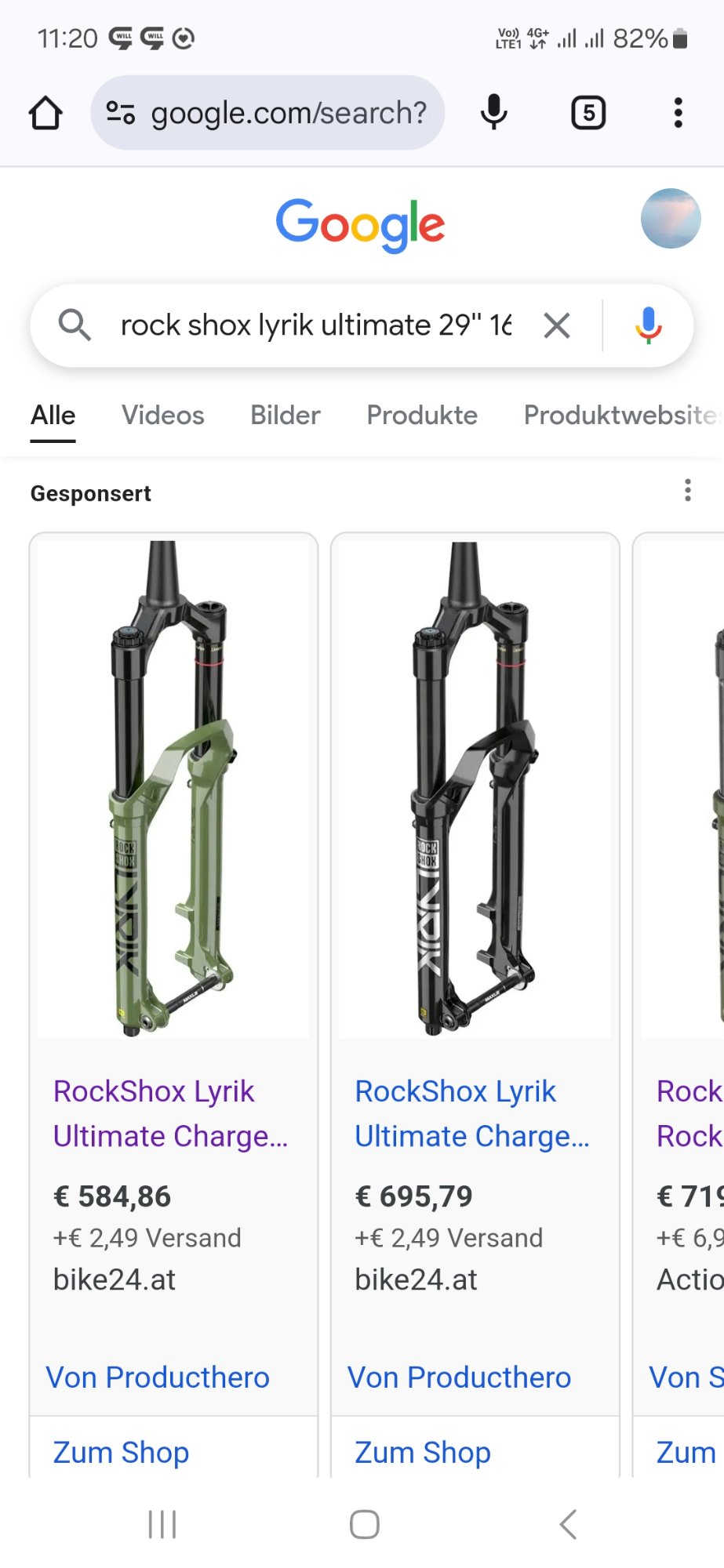Switch to the Bilder tab

[286, 416]
